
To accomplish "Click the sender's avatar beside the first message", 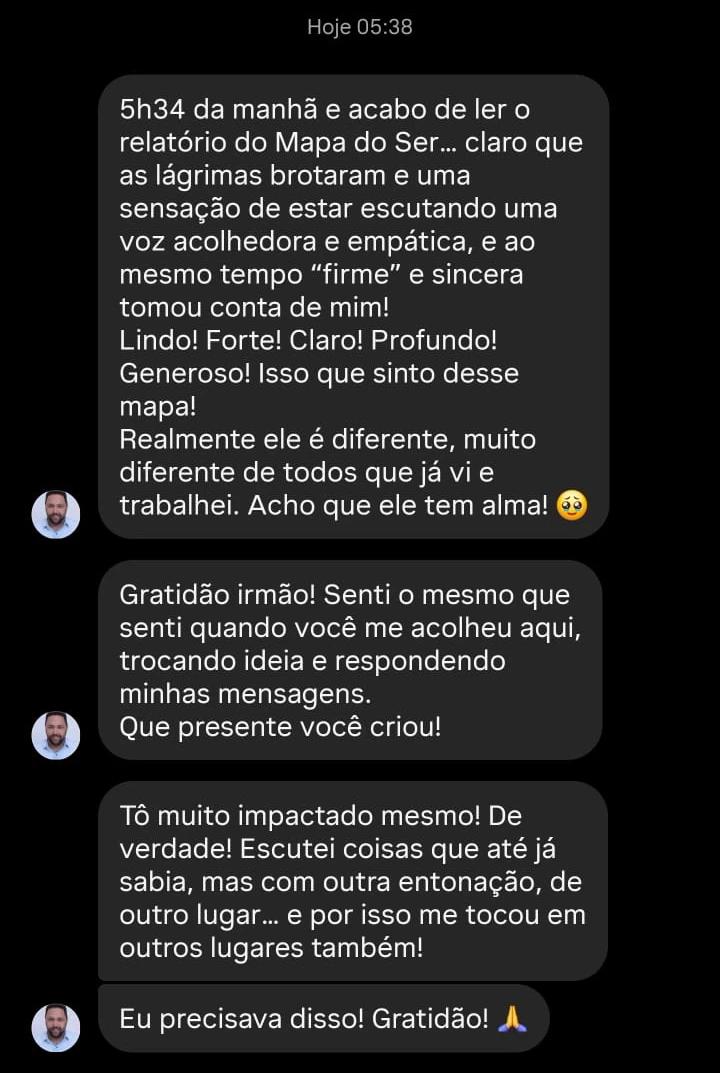I will [57, 514].
